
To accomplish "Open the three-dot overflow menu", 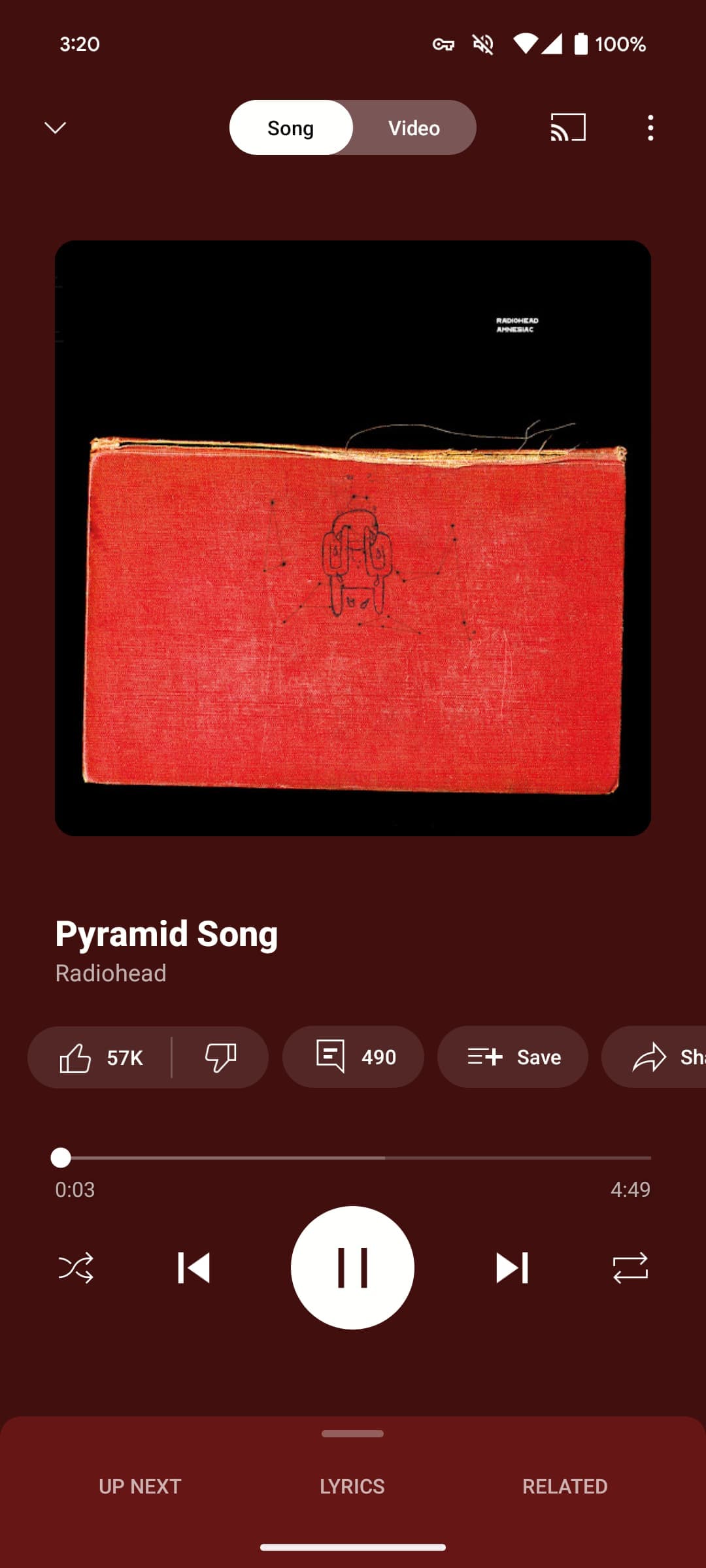I will [650, 127].
